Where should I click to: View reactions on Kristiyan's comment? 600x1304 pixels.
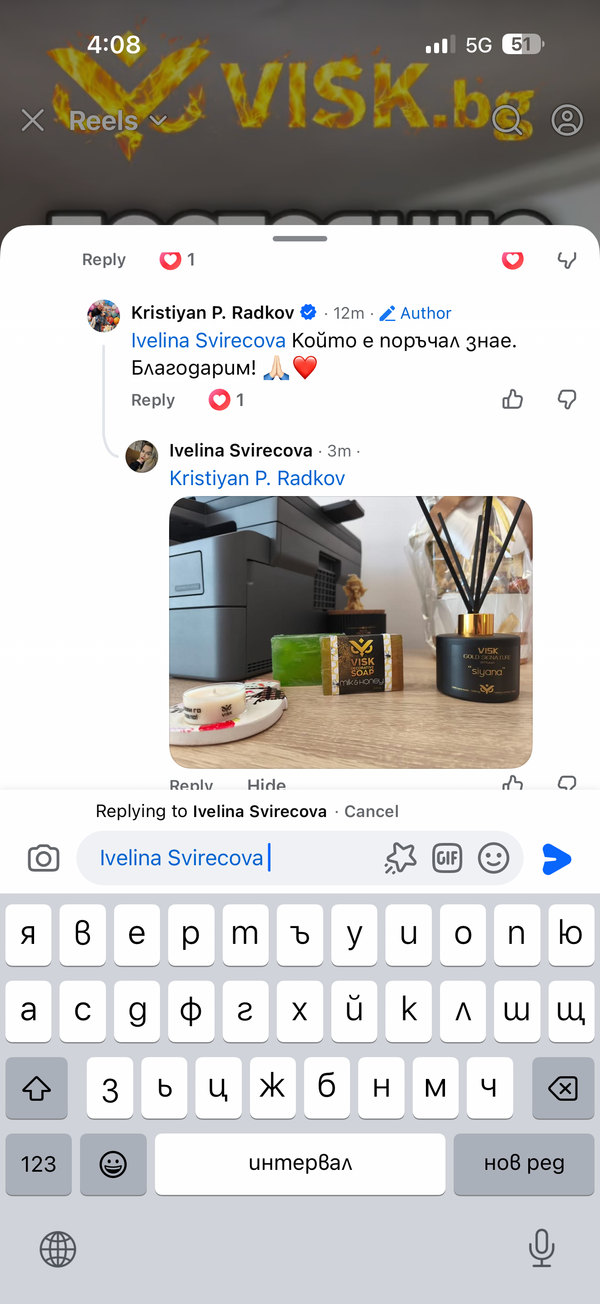(x=226, y=400)
